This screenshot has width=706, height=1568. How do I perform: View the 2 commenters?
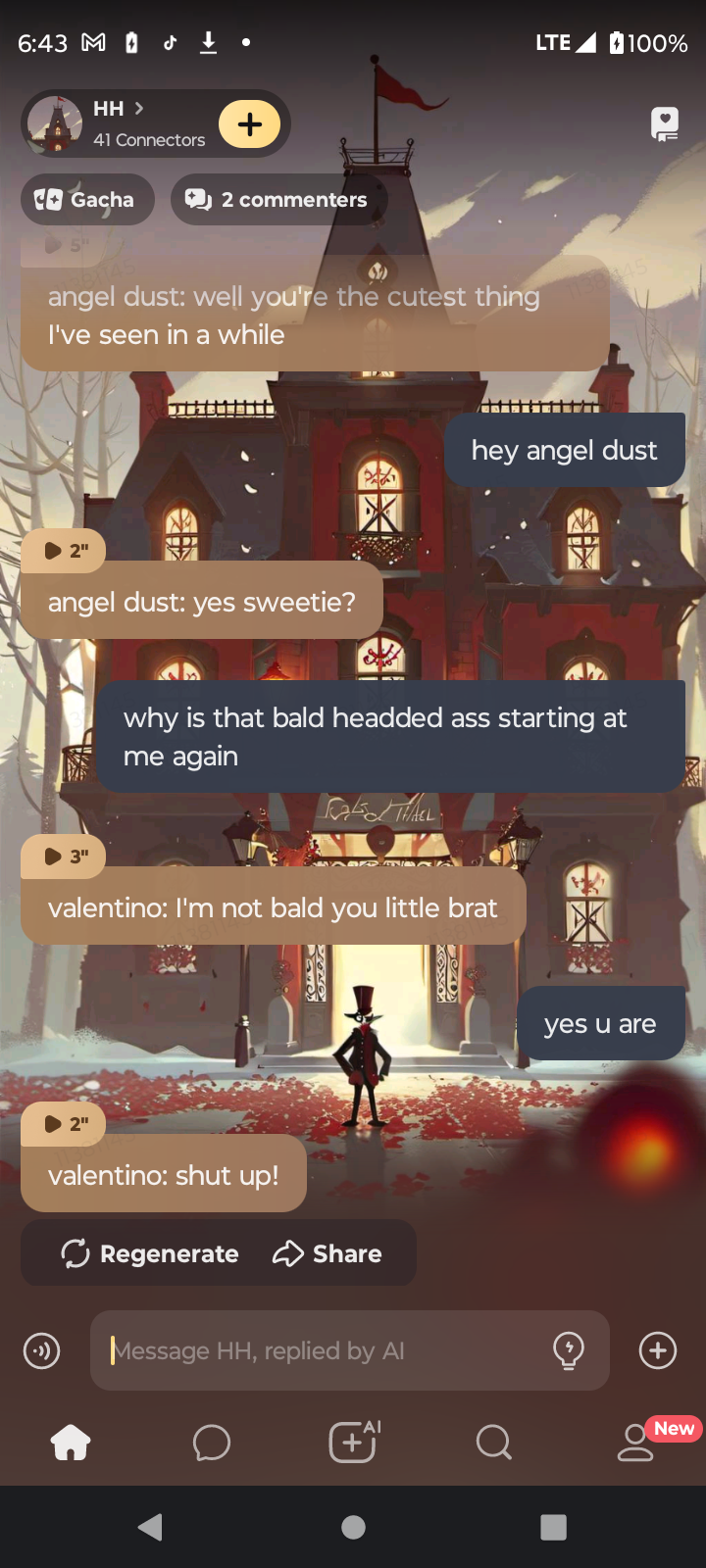pos(278,200)
